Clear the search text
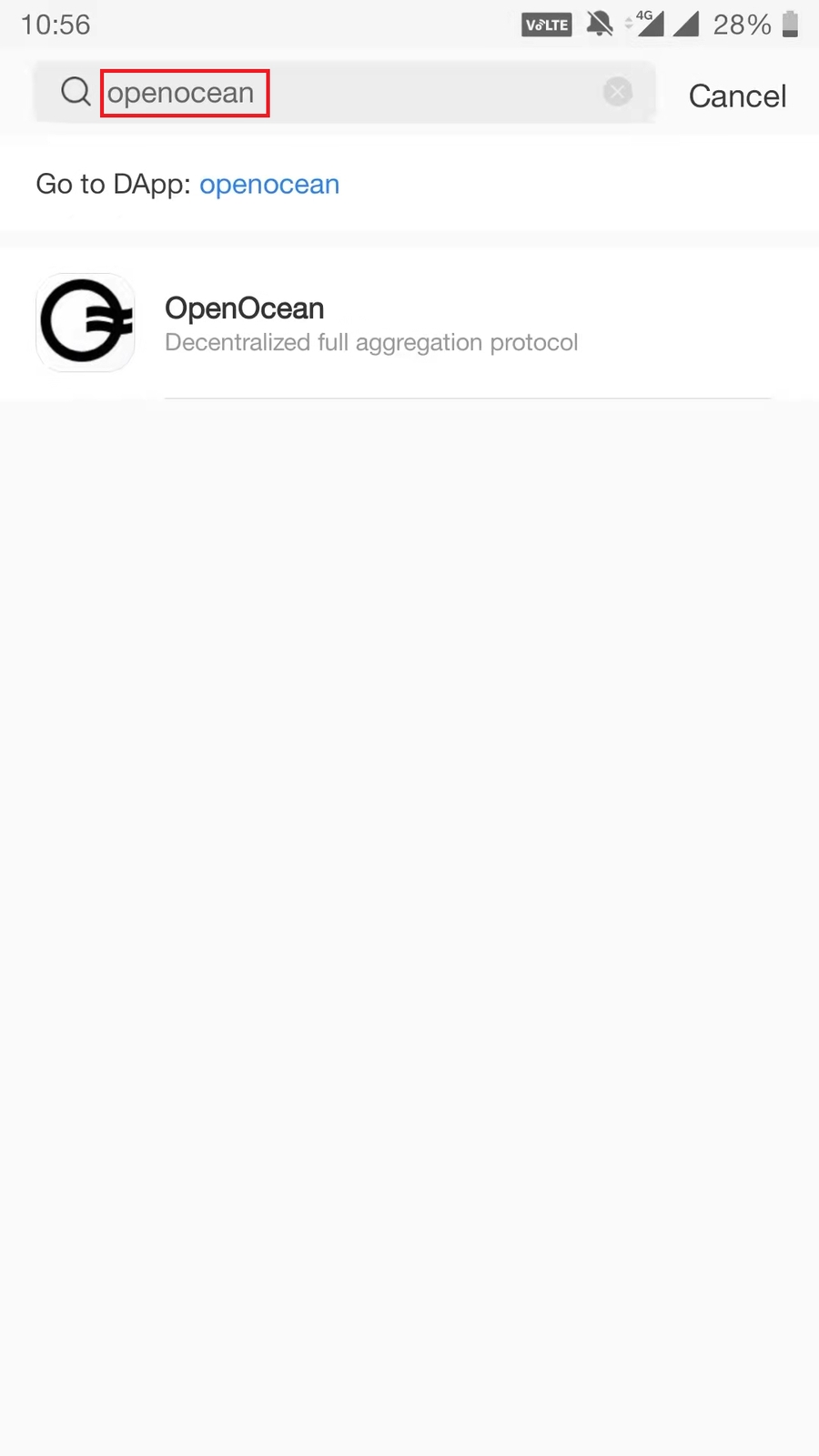Image resolution: width=819 pixels, height=1456 pixels. pos(618,92)
